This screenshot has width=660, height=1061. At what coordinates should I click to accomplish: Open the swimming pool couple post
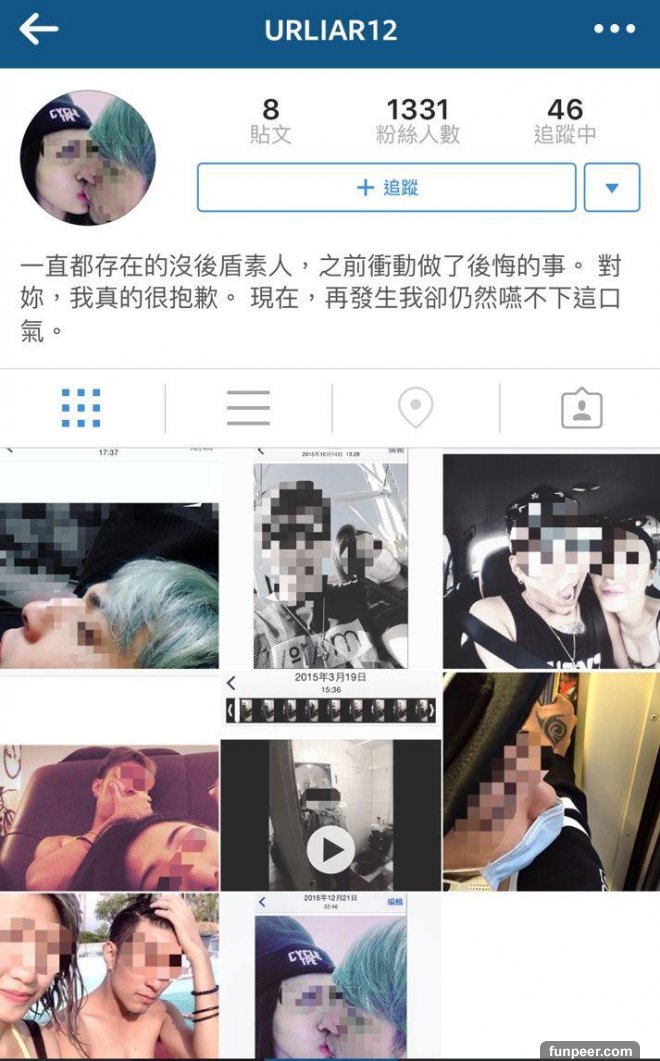tap(109, 976)
